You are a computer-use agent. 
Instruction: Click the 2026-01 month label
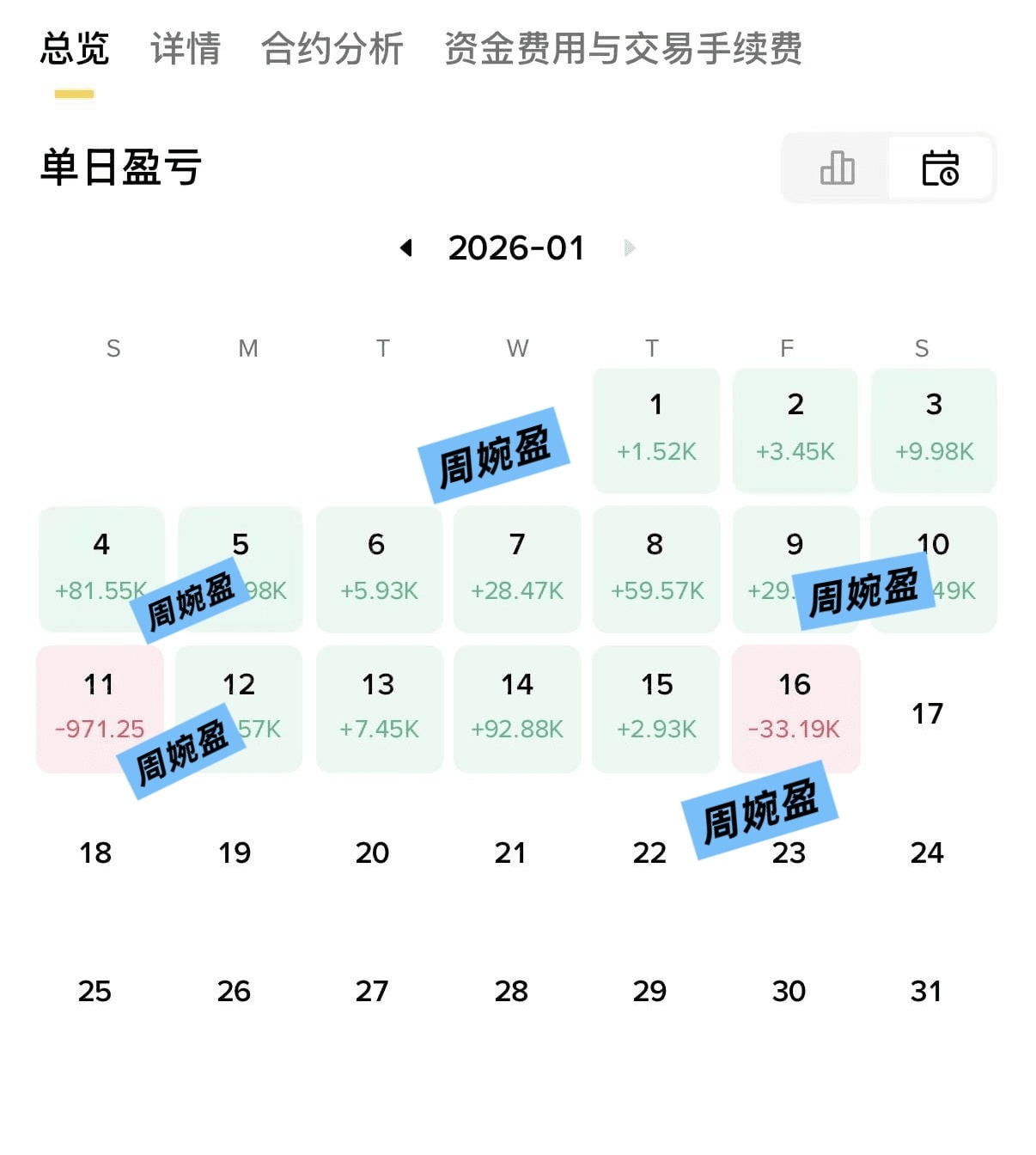tap(517, 248)
